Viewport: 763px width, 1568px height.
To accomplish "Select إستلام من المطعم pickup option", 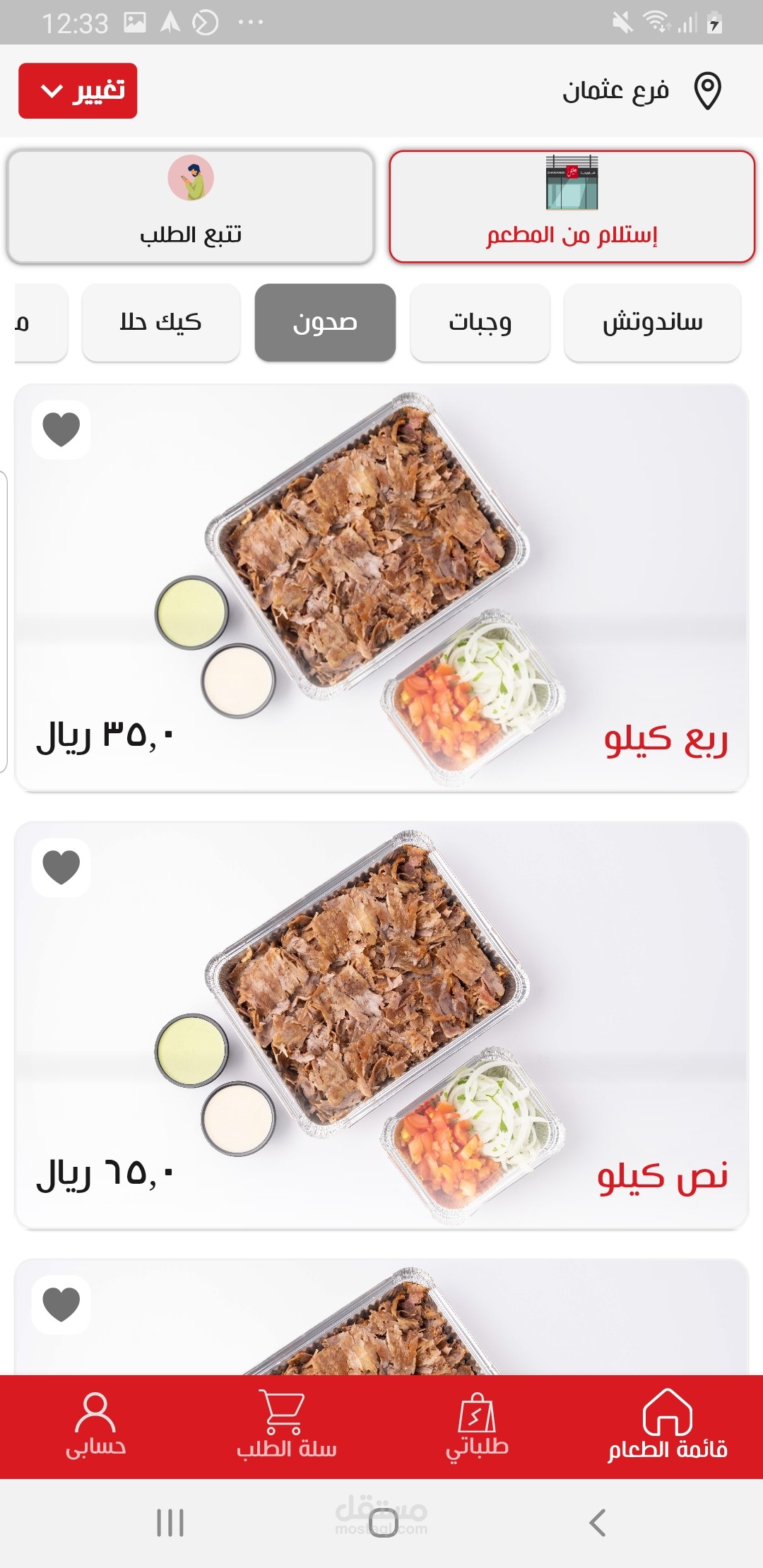I will (572, 206).
